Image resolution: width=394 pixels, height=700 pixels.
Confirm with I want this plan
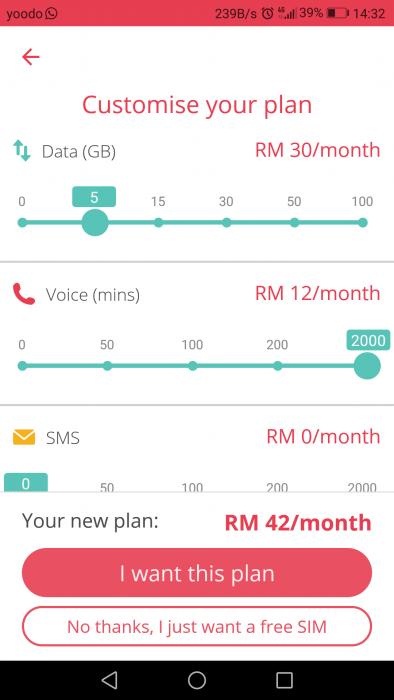[197, 573]
